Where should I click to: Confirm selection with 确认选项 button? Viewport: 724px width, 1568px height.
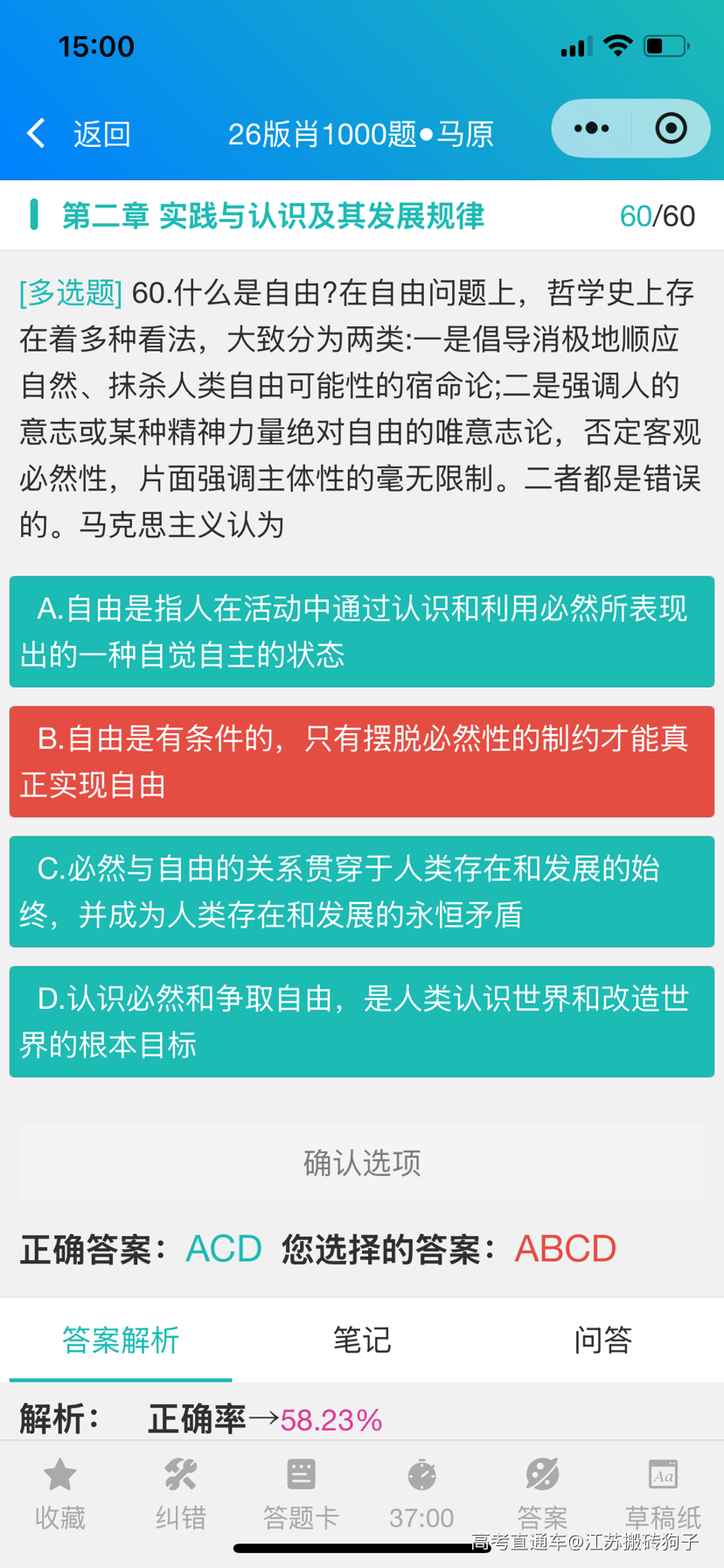(362, 1163)
